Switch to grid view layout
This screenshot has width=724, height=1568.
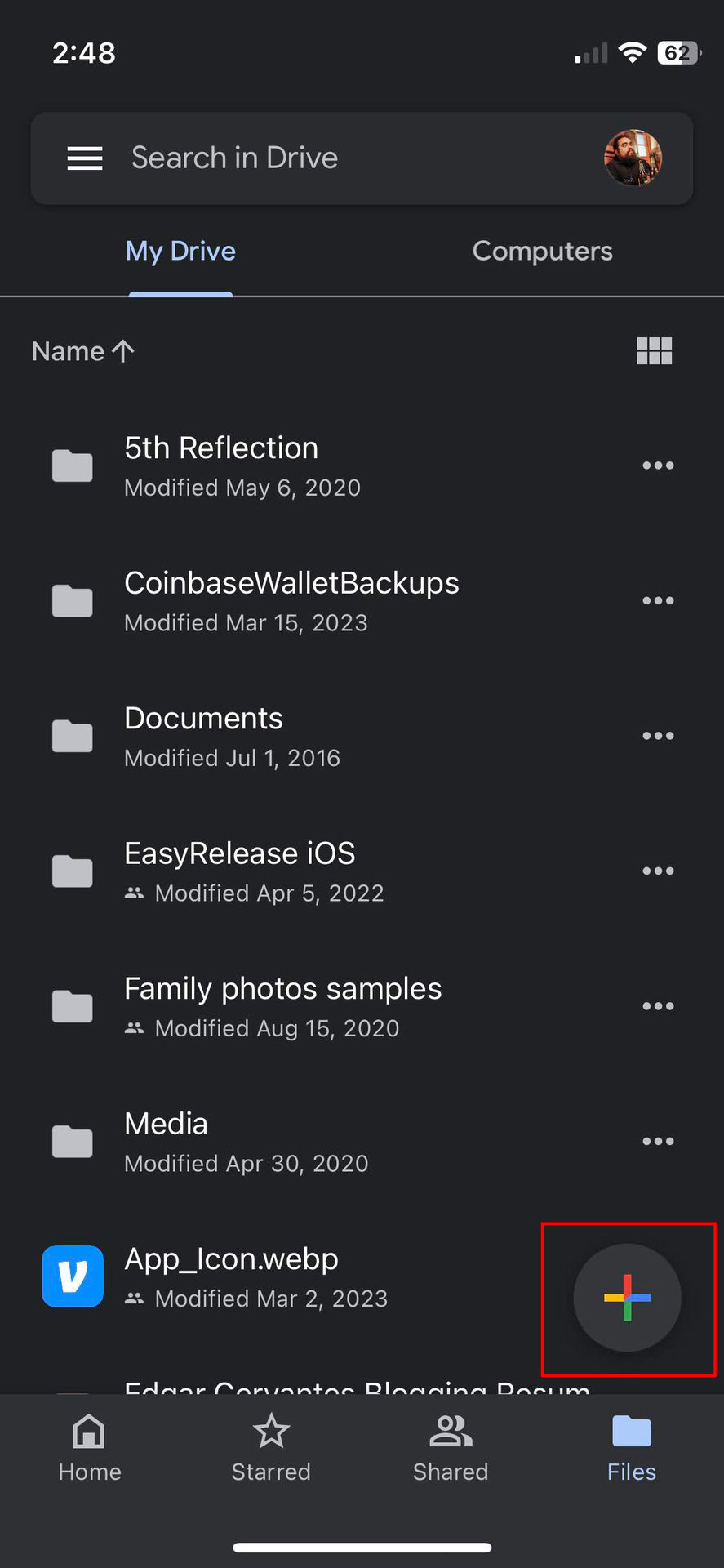click(654, 351)
